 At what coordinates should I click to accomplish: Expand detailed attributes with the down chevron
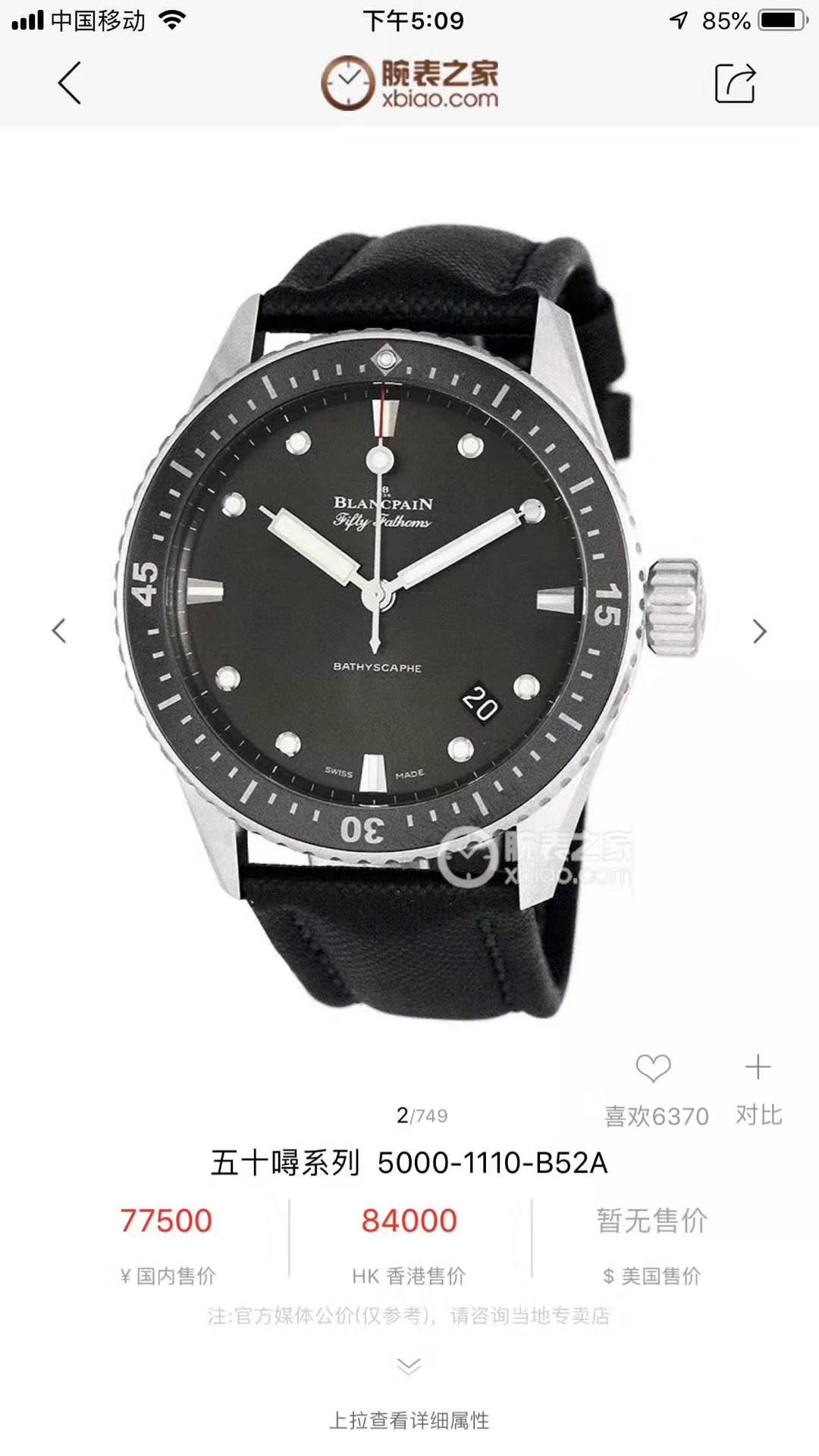[x=409, y=1367]
